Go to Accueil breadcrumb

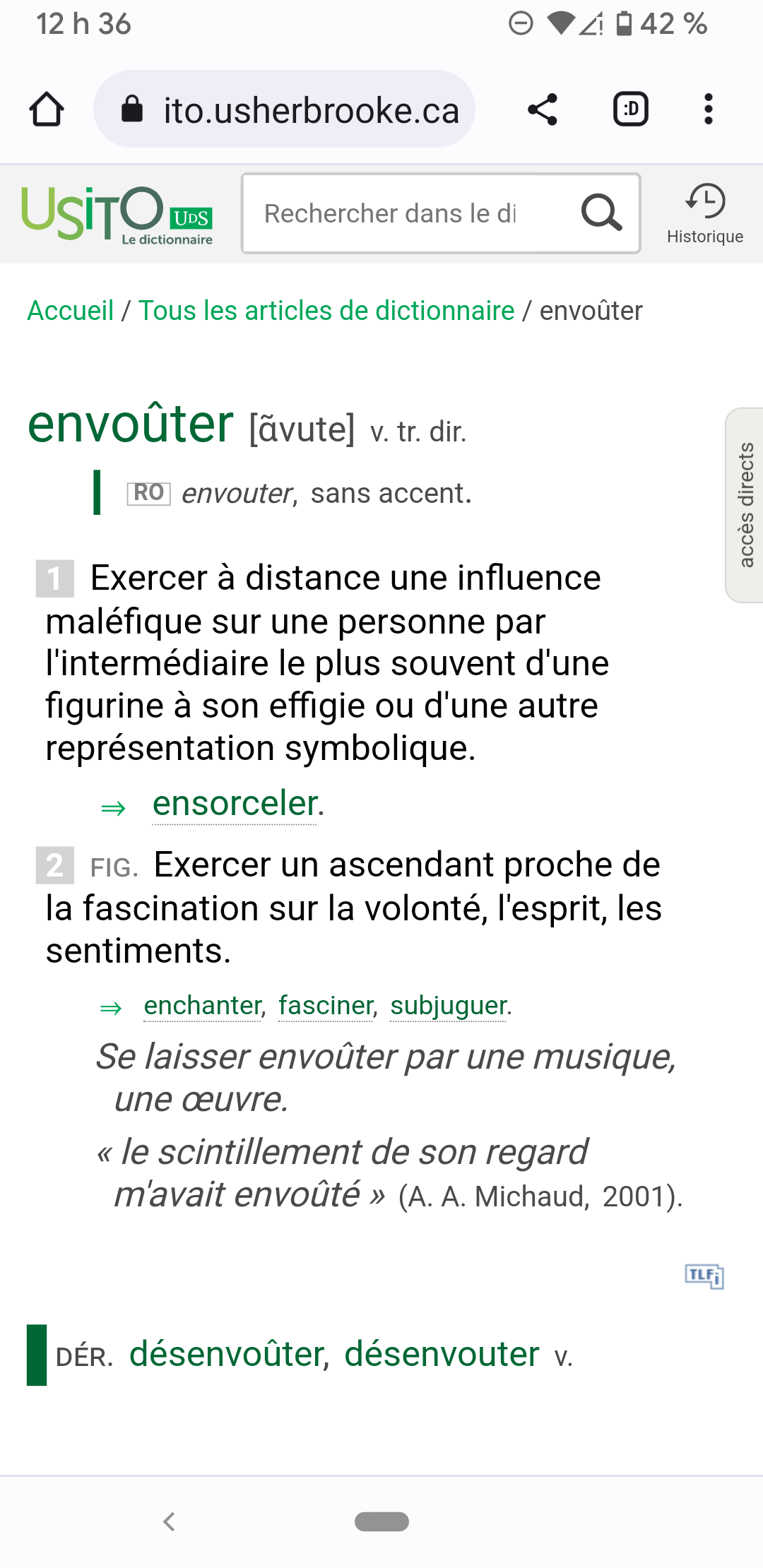71,311
